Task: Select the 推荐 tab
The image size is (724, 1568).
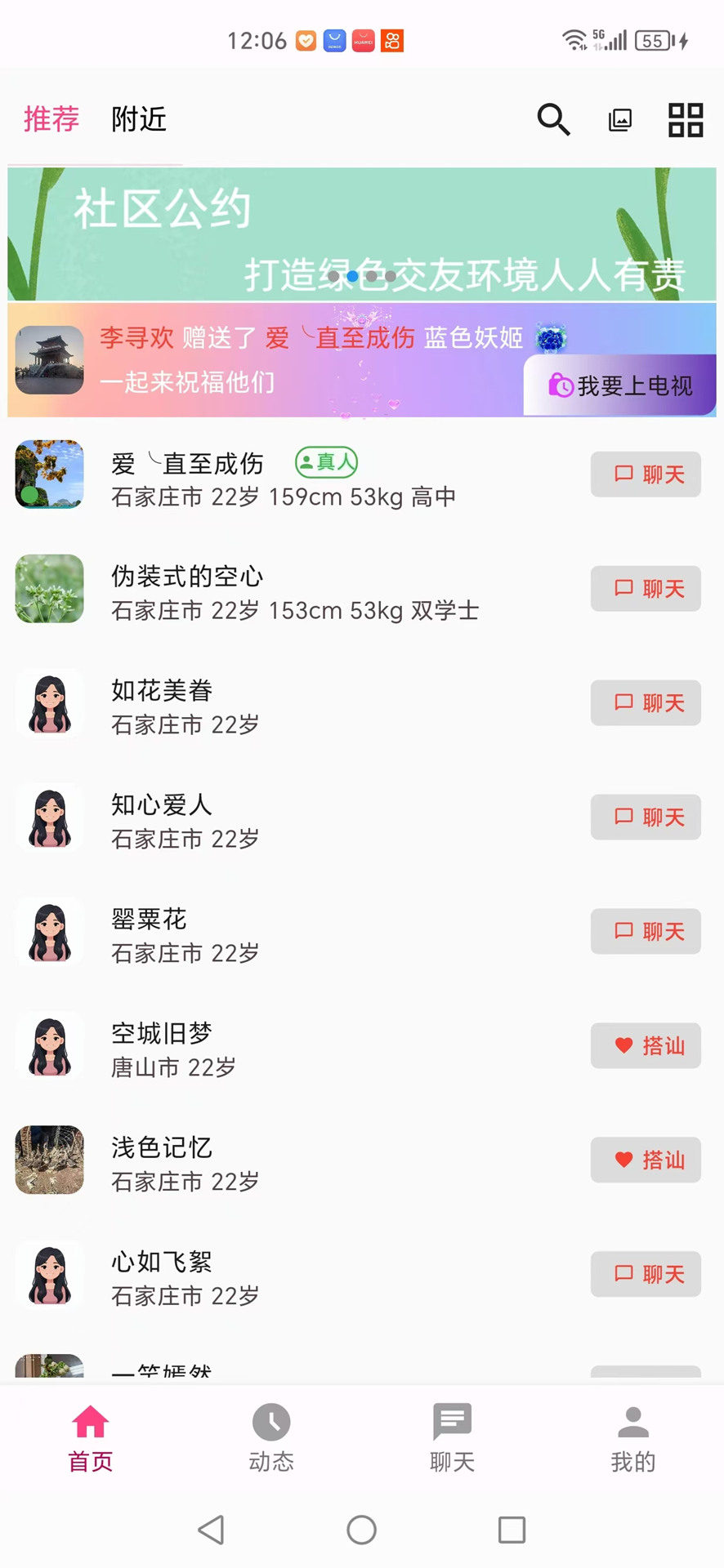Action: (x=51, y=119)
